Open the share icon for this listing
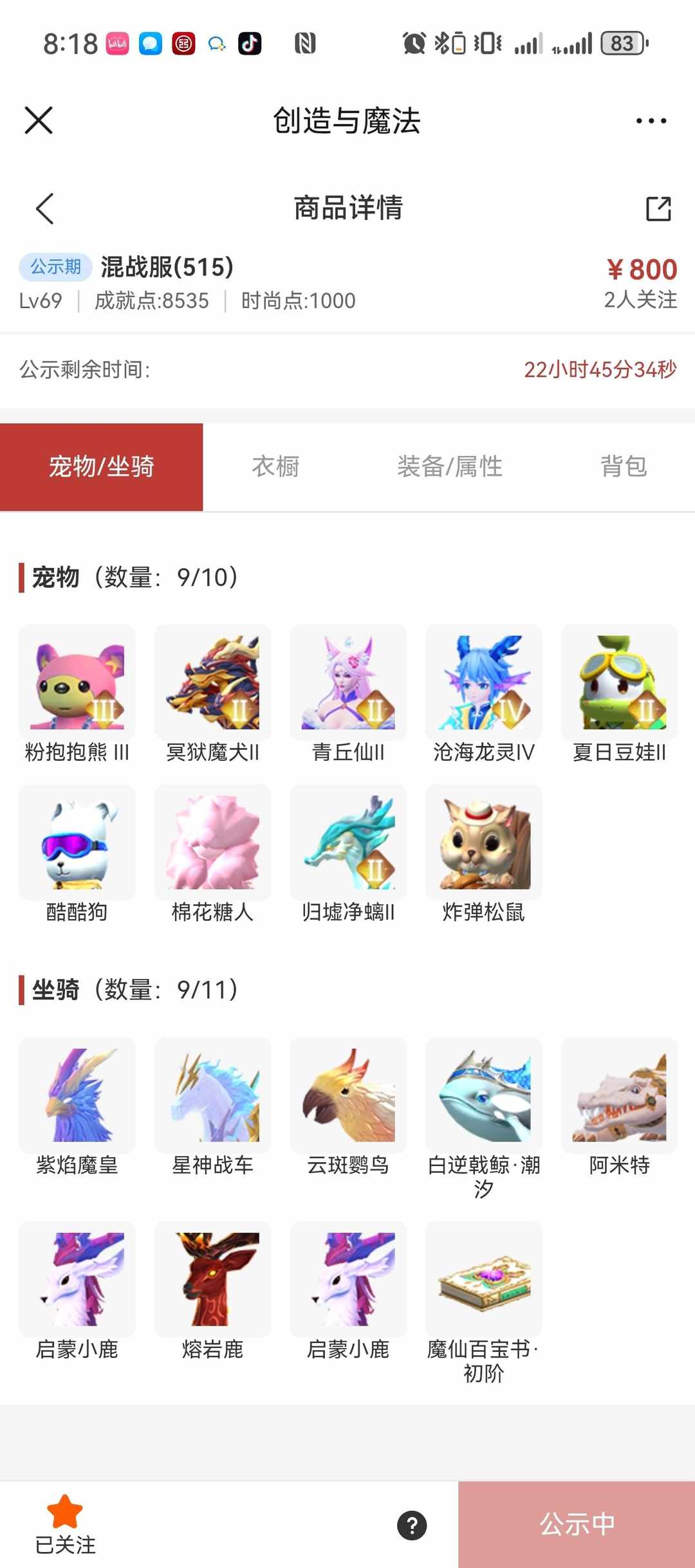Image resolution: width=695 pixels, height=1568 pixels. (x=658, y=207)
